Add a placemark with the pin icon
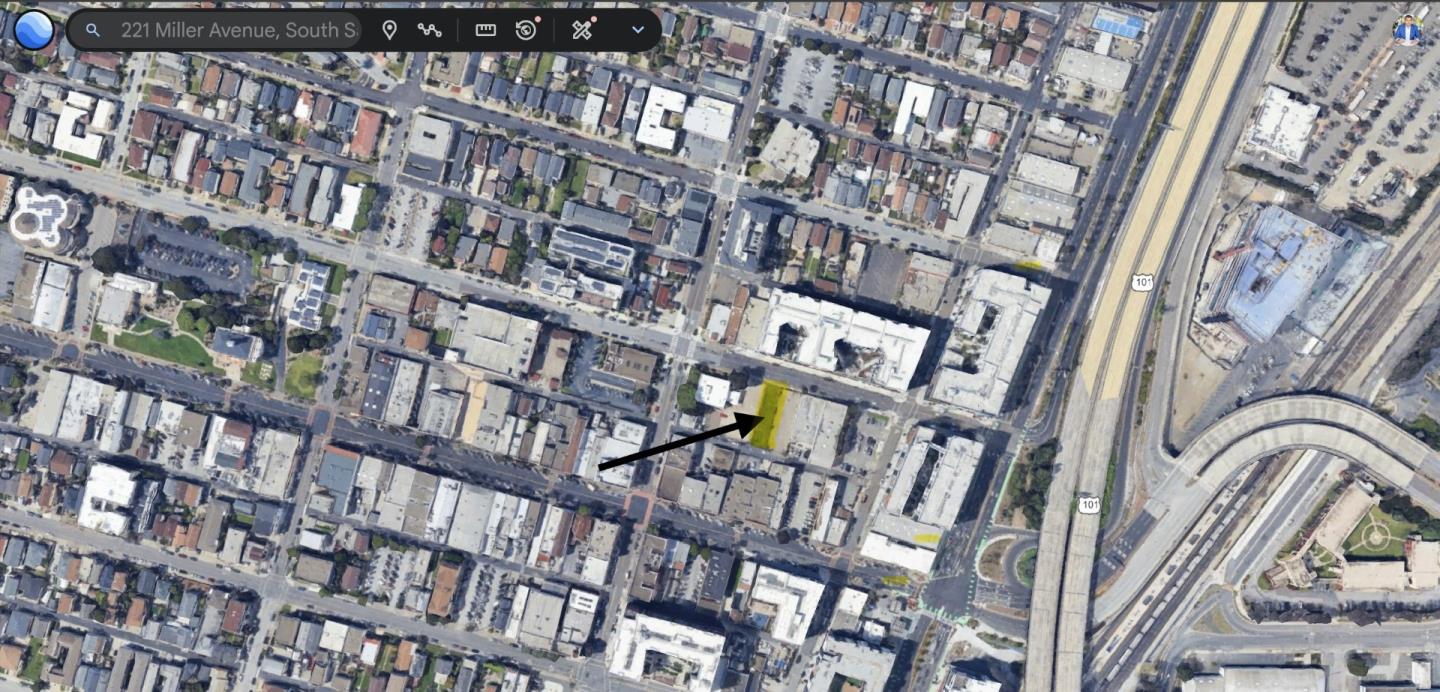This screenshot has width=1440, height=692. click(390, 30)
